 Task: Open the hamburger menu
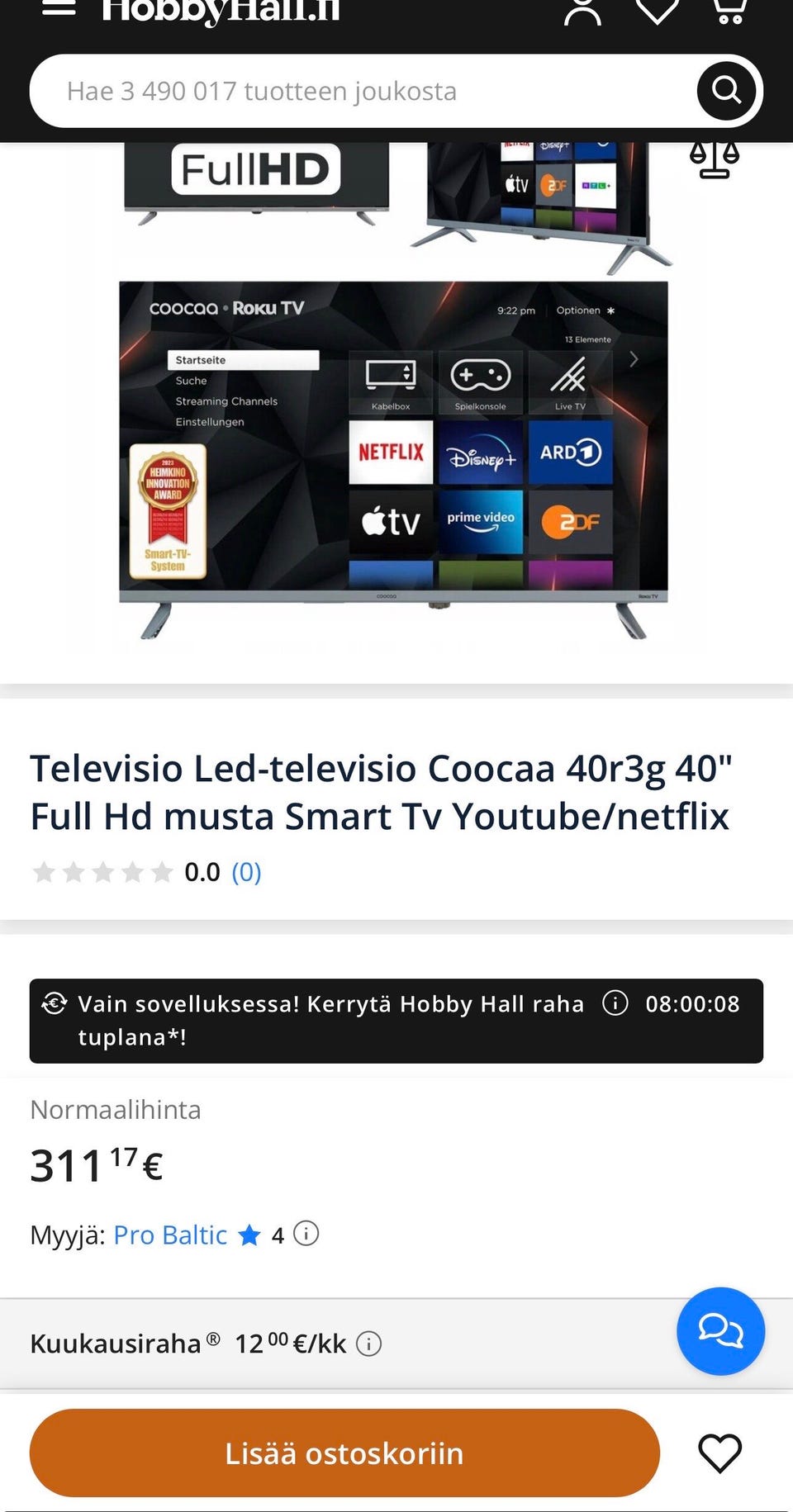59,8
